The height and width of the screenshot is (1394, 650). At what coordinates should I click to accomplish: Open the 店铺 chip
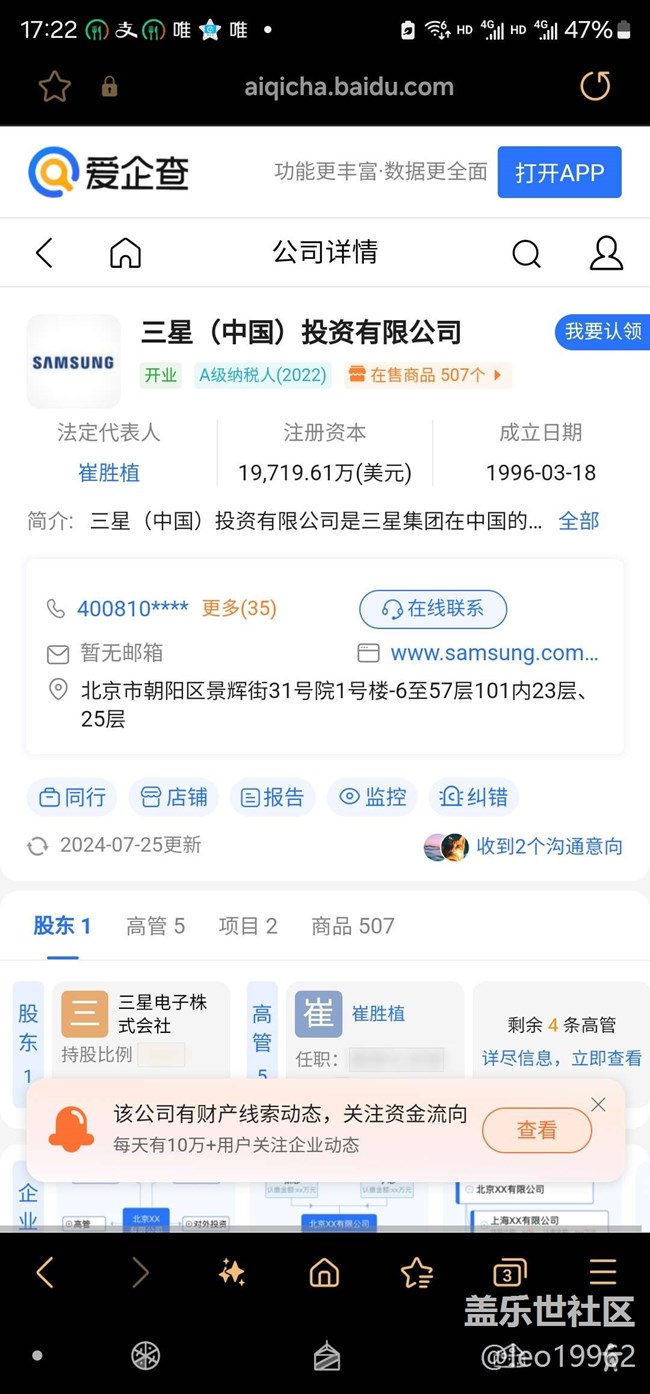174,797
